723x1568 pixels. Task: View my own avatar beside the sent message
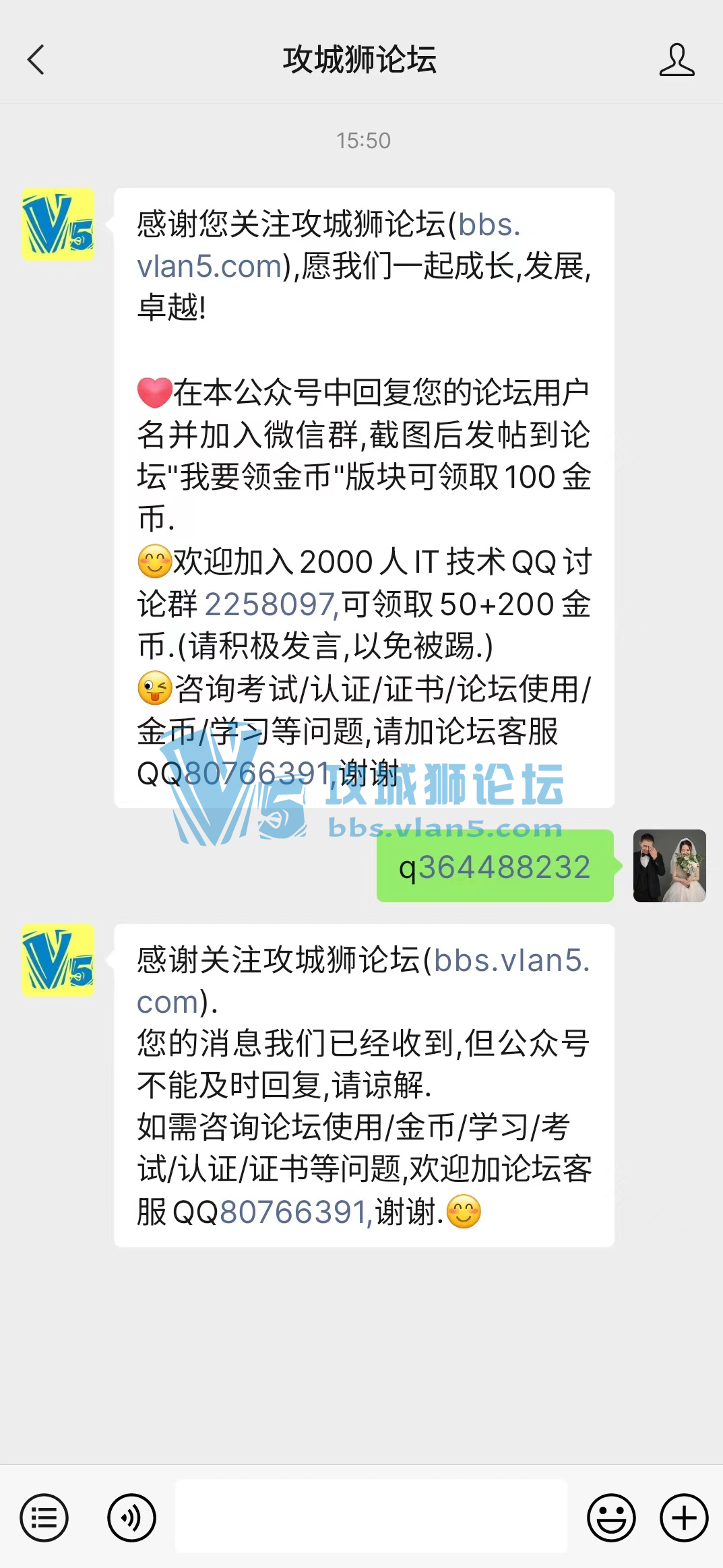click(x=669, y=866)
